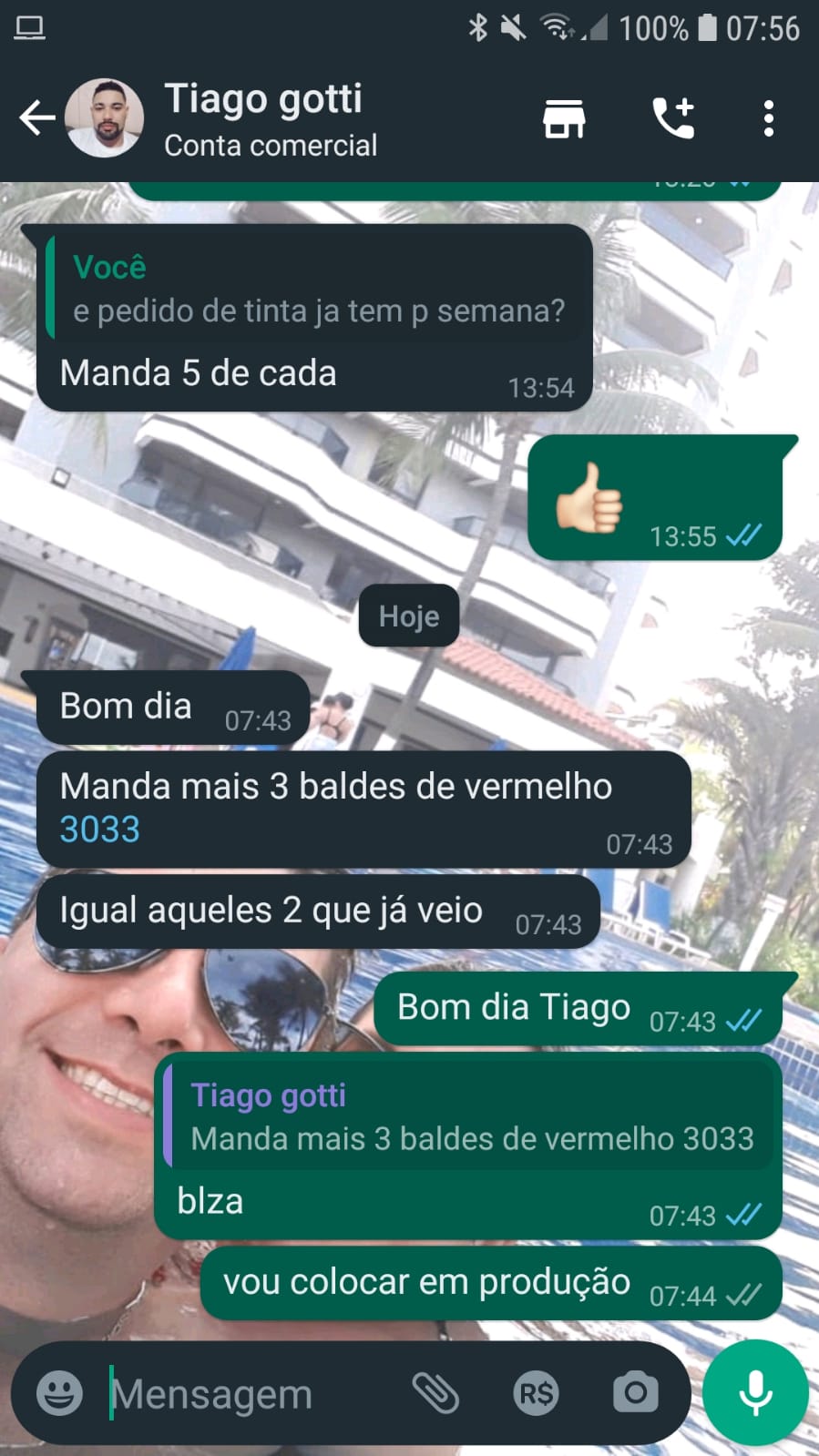Screen dimensions: 819x1456
Task: Tap the quoted Tiago gotti message above blza
Action: tap(469, 1117)
